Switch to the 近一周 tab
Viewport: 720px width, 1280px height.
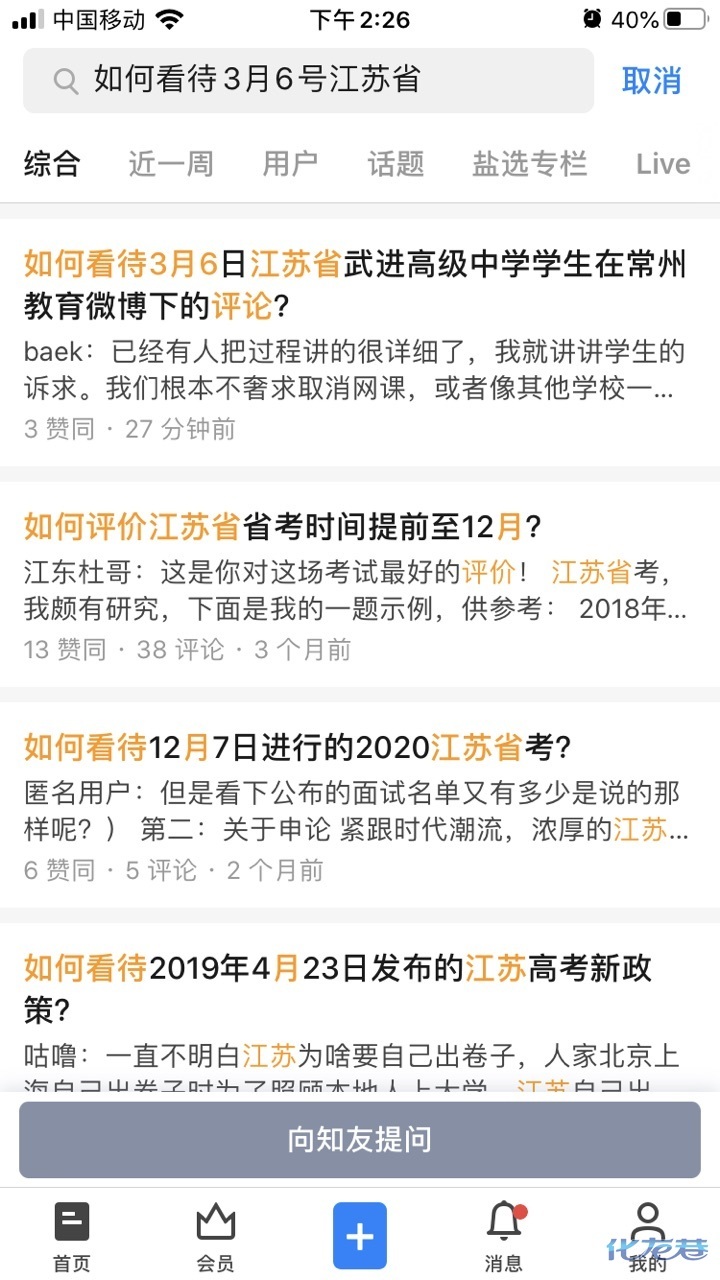click(x=170, y=164)
